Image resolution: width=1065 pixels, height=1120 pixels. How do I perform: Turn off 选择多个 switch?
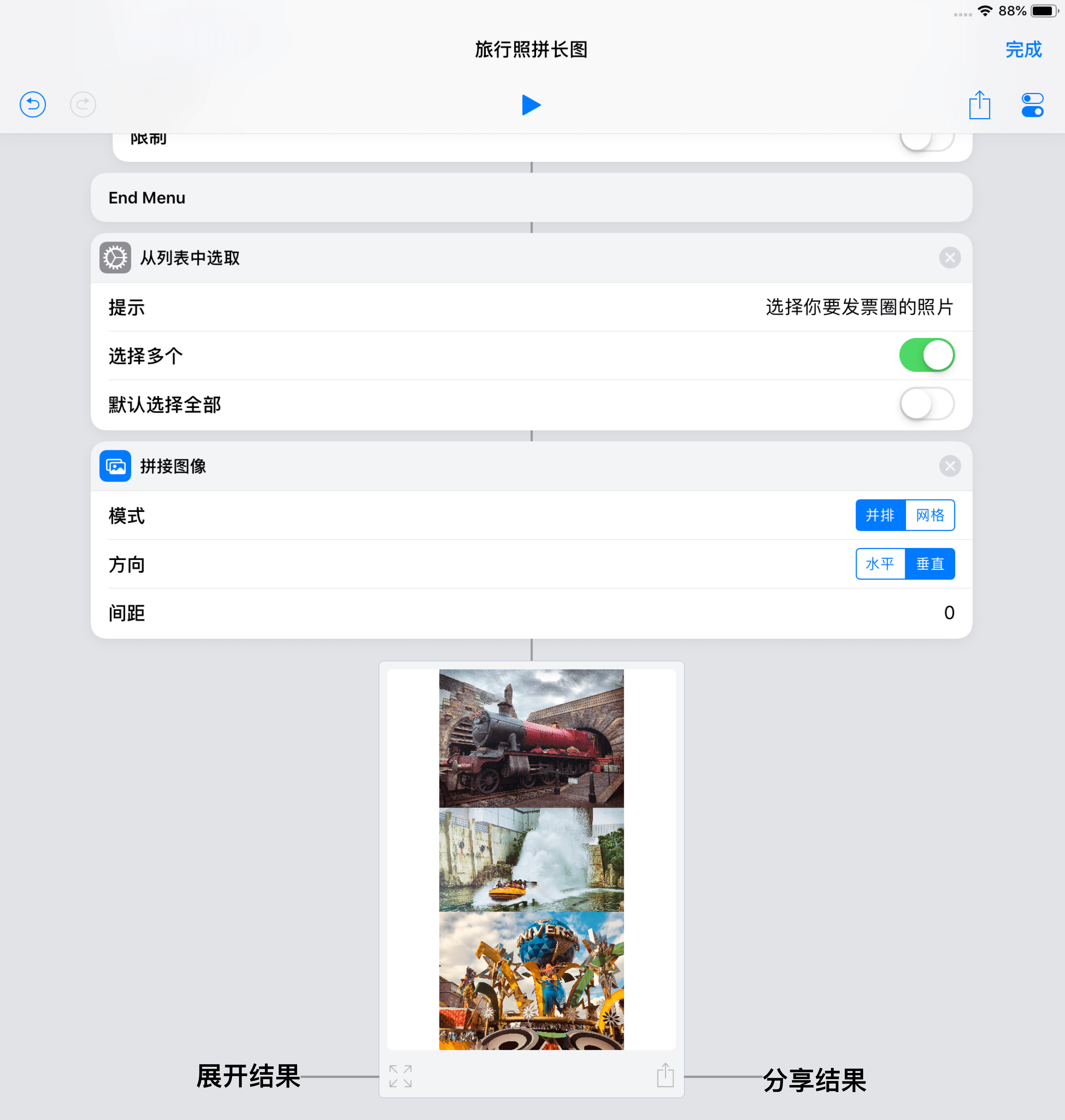coord(926,355)
